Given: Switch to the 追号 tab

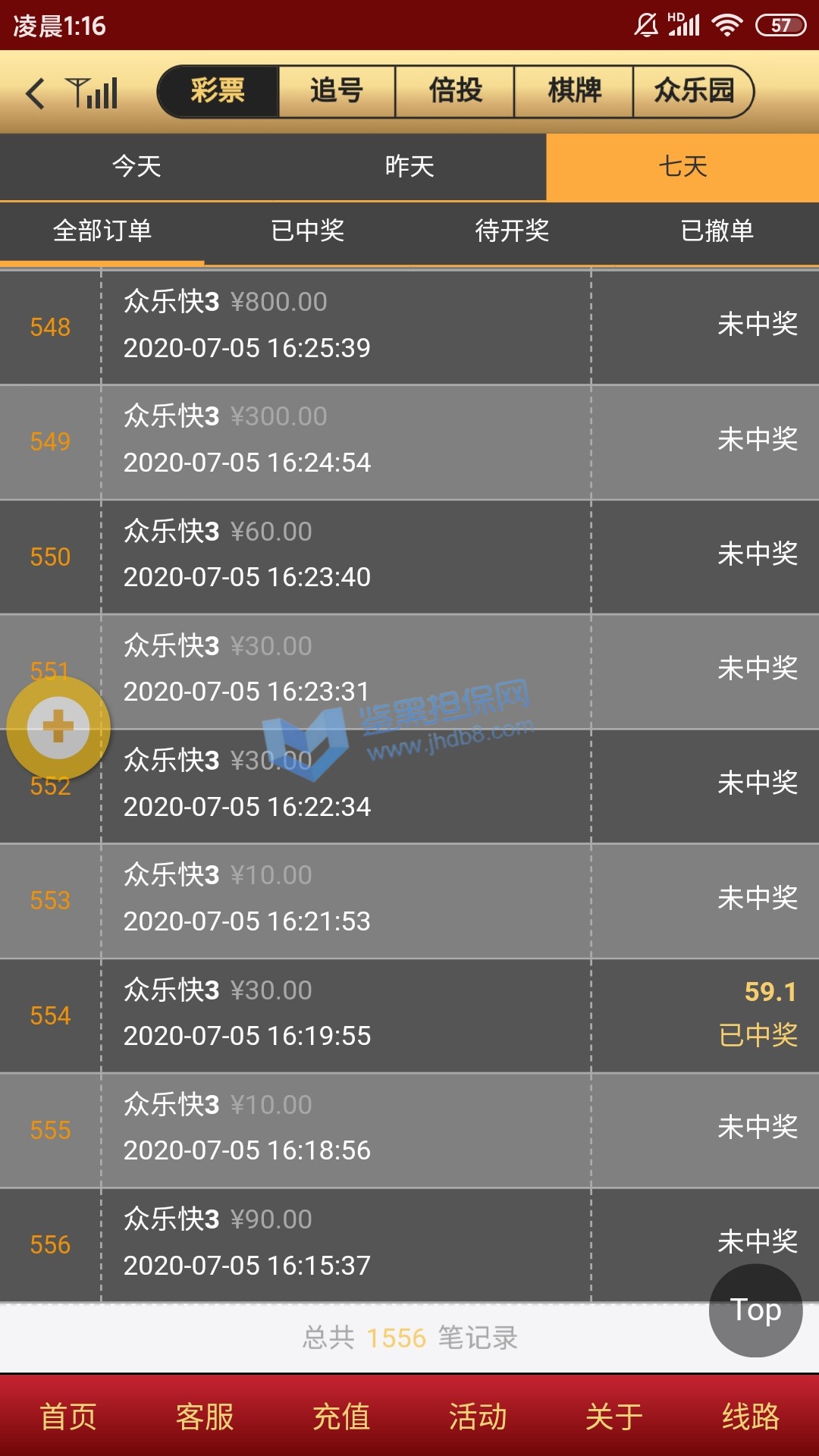Looking at the screenshot, I should pyautogui.click(x=337, y=91).
